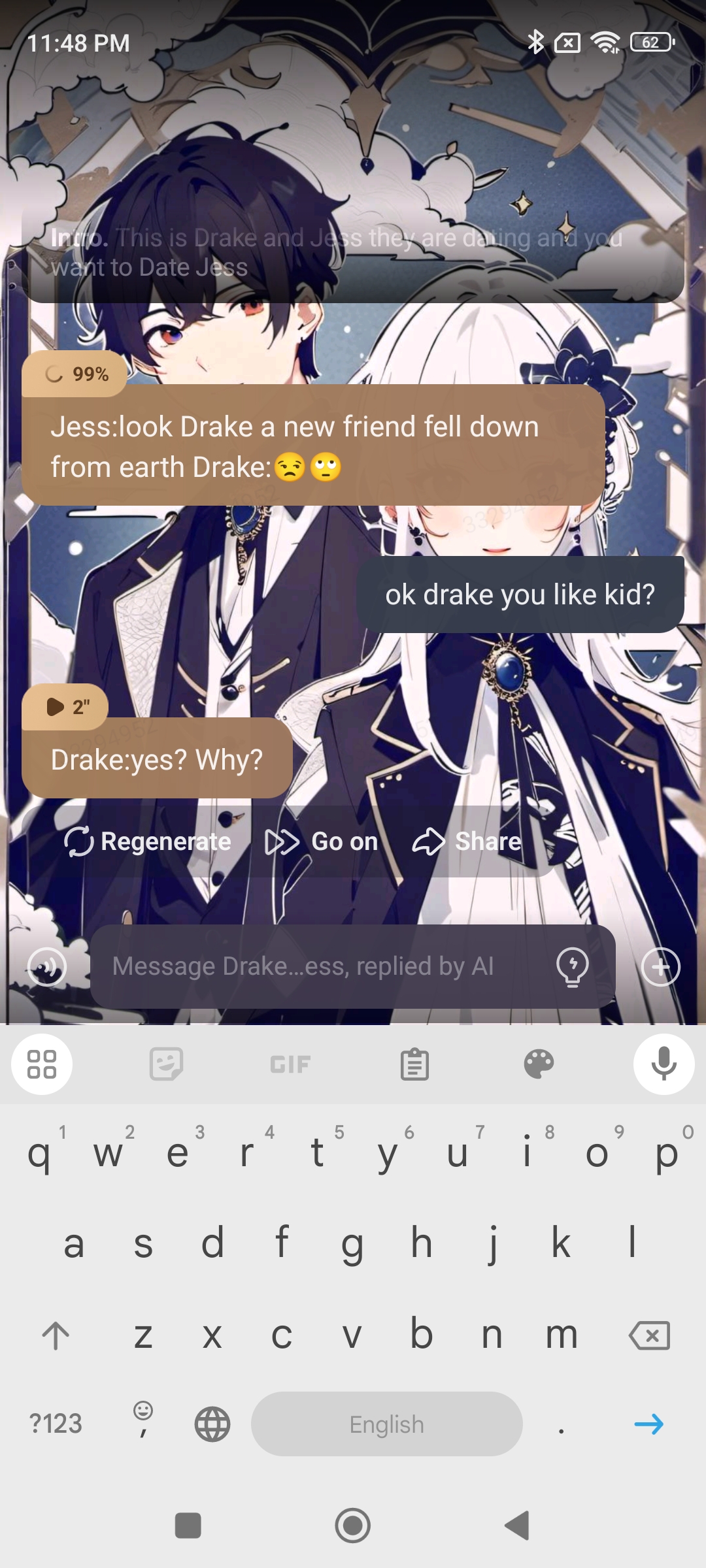Tap the backspace key
This screenshot has height=1568, width=706.
click(x=649, y=1335)
